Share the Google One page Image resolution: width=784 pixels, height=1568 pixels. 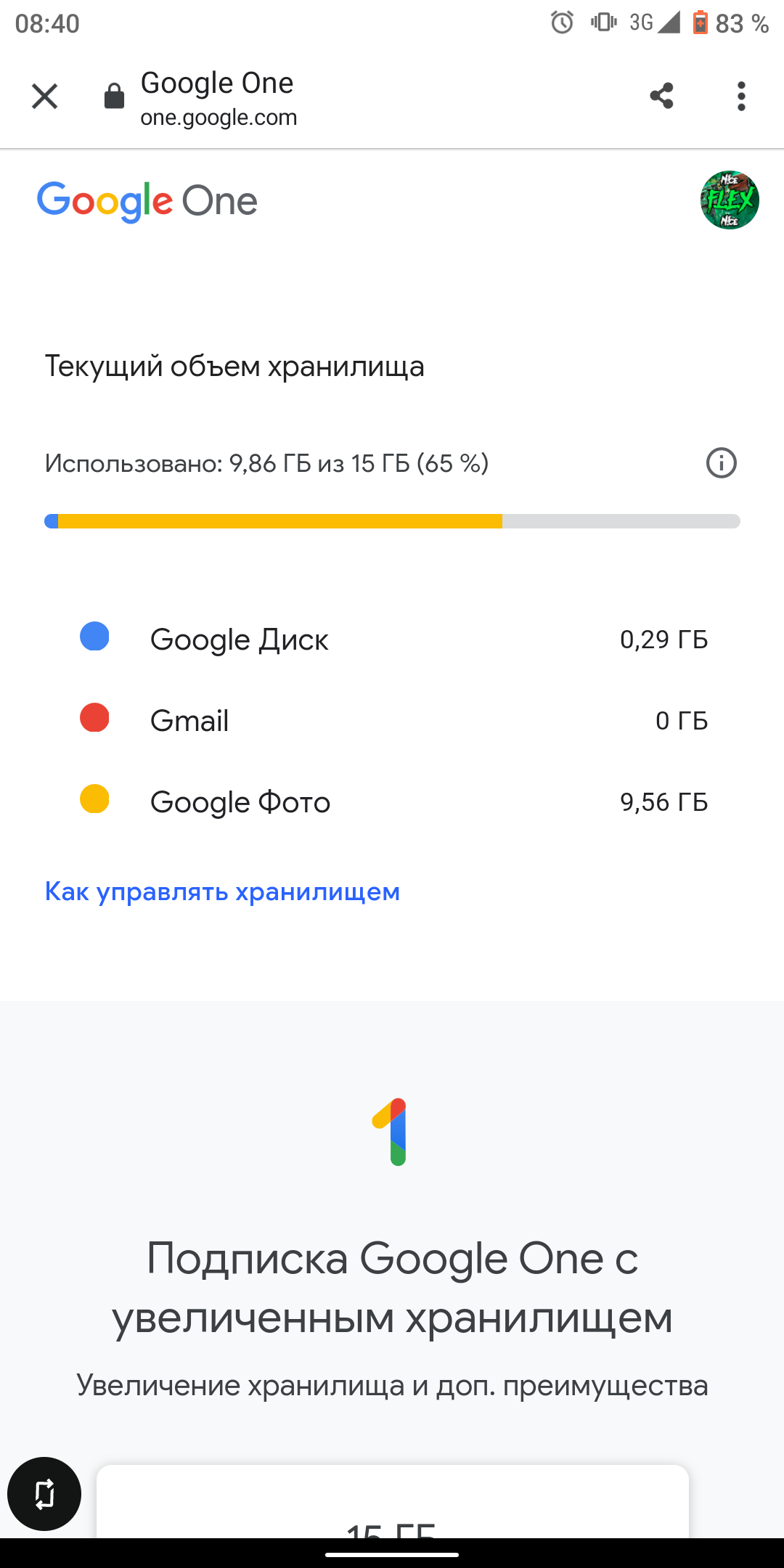click(661, 96)
